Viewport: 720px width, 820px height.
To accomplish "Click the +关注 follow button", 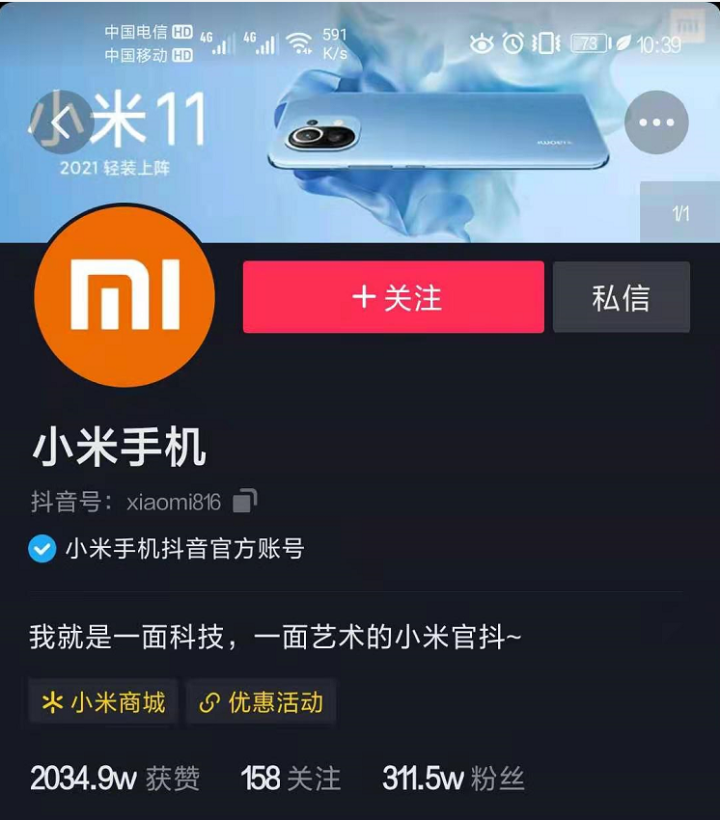I will click(x=392, y=297).
